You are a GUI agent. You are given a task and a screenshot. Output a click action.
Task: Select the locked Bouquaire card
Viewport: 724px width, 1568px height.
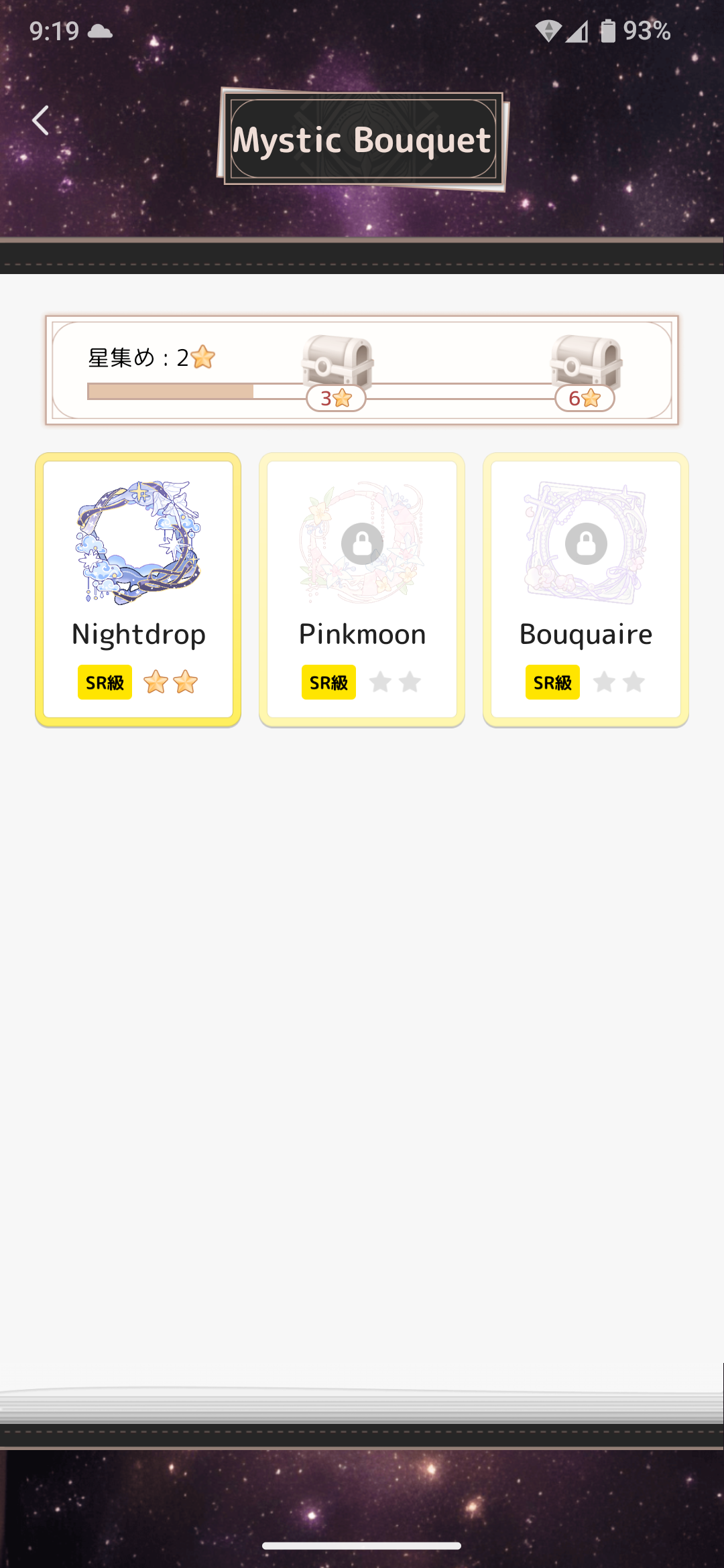[x=586, y=588]
